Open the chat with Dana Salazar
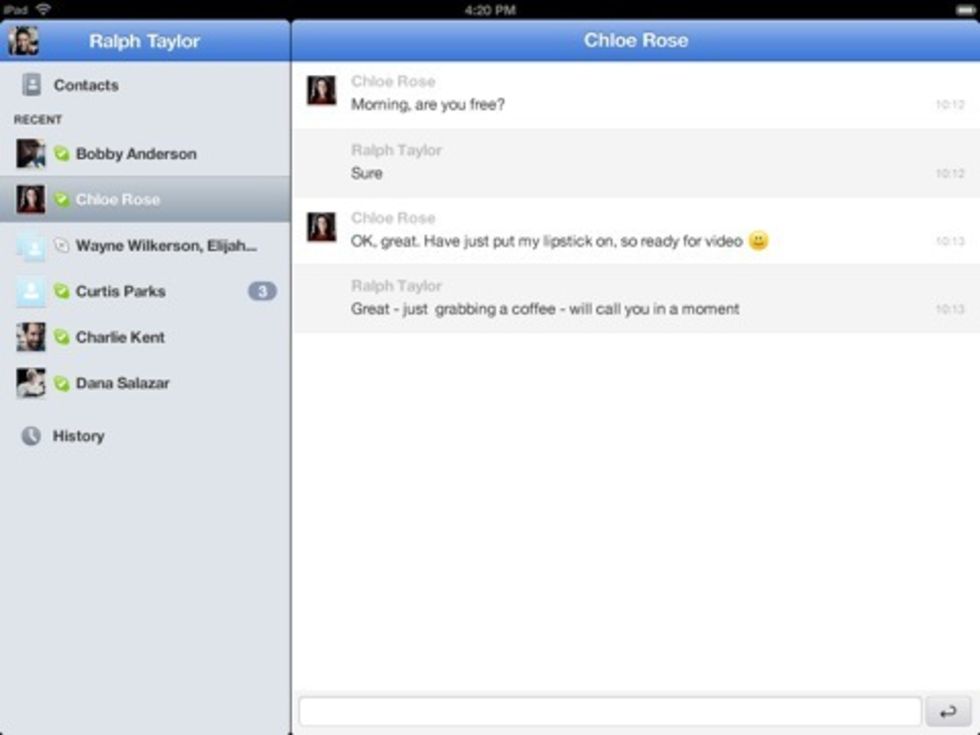Screen dimensions: 980x735 (x=122, y=384)
